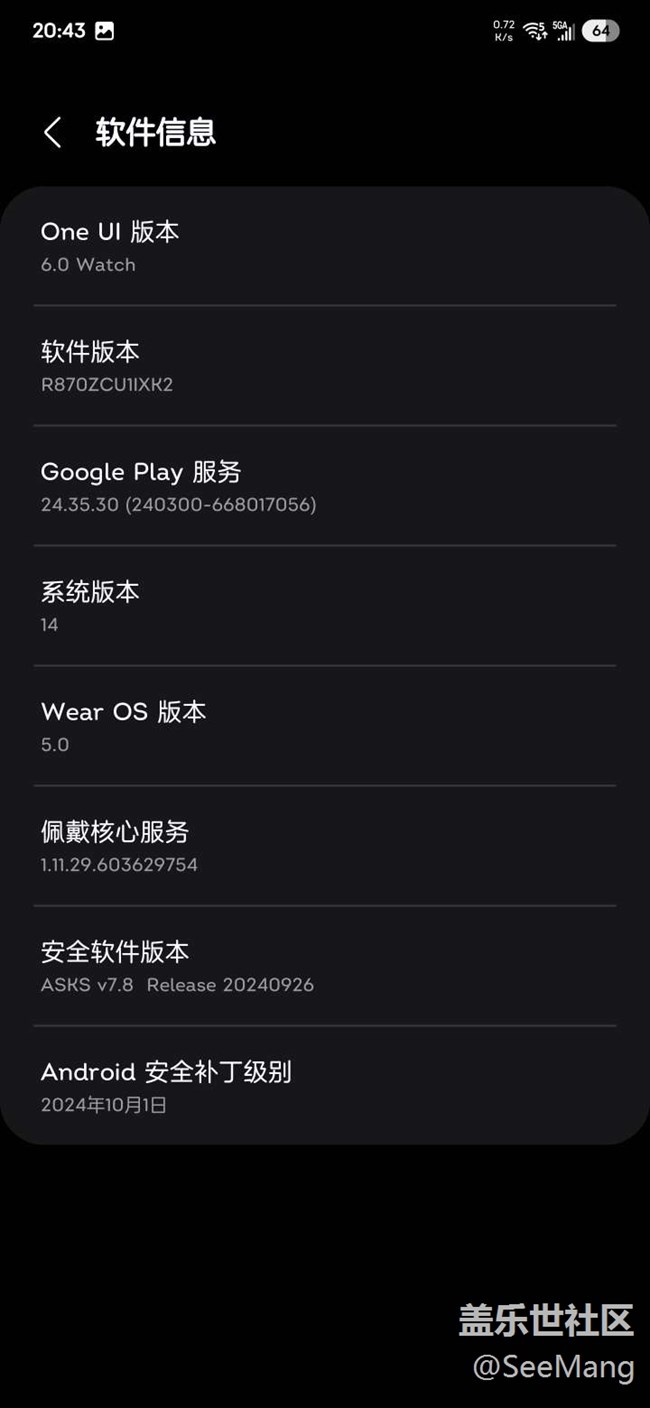Screen dimensions: 650x1408
Task: Go back from the 软件信息 page
Action: [53, 132]
